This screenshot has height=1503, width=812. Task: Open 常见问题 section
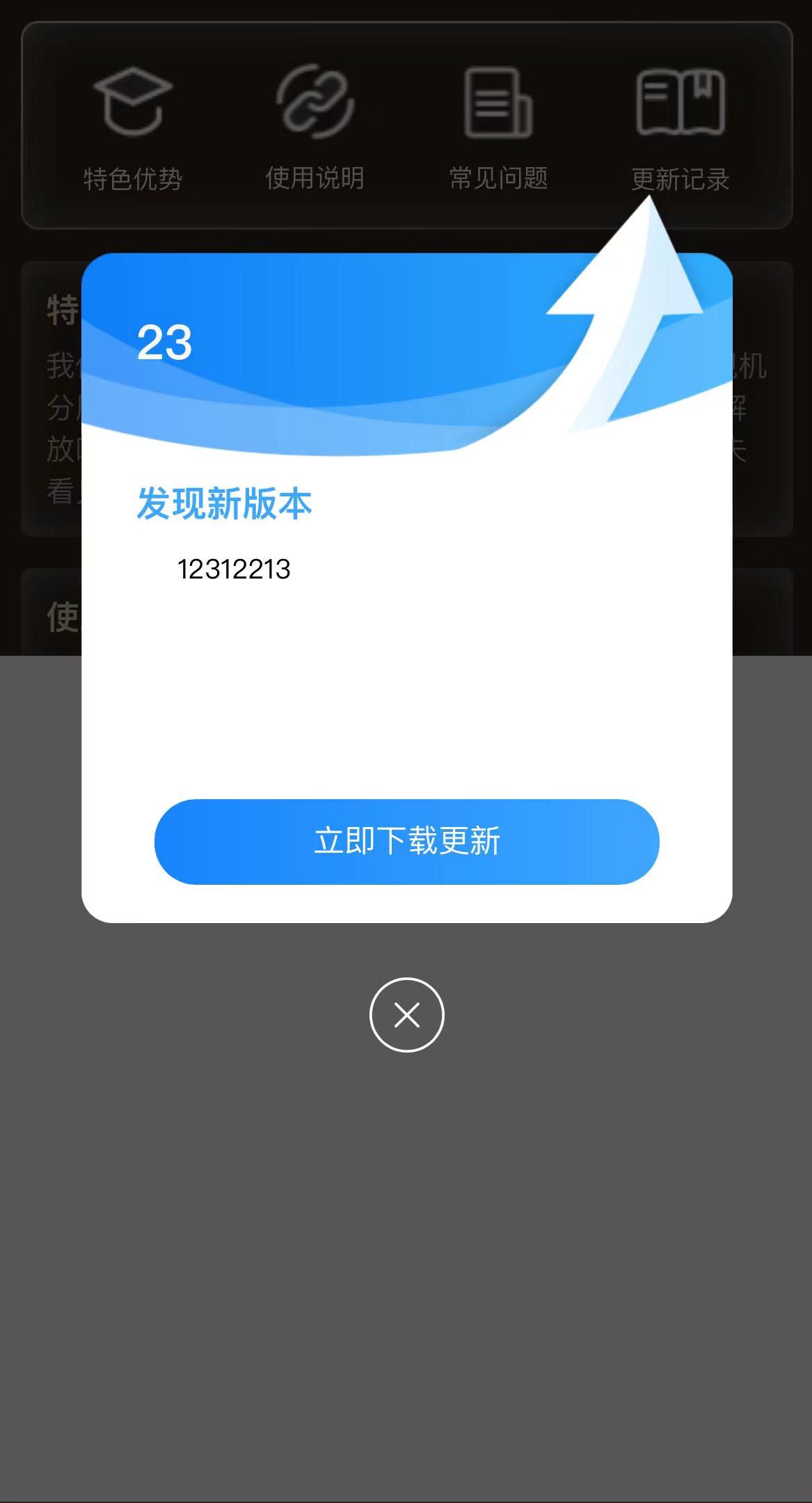(x=498, y=129)
